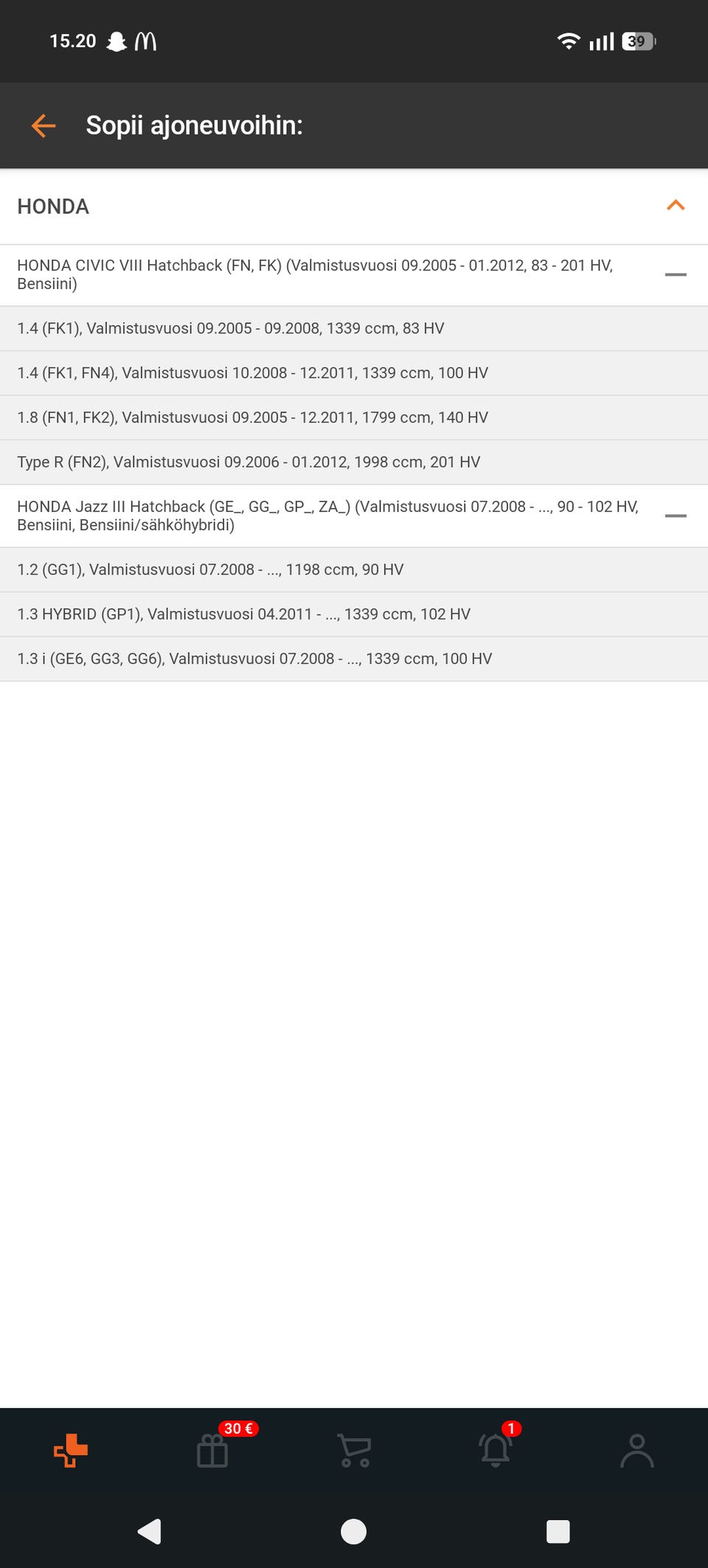Collapse the HONDA section
Image resolution: width=708 pixels, height=1568 pixels.
tap(676, 206)
